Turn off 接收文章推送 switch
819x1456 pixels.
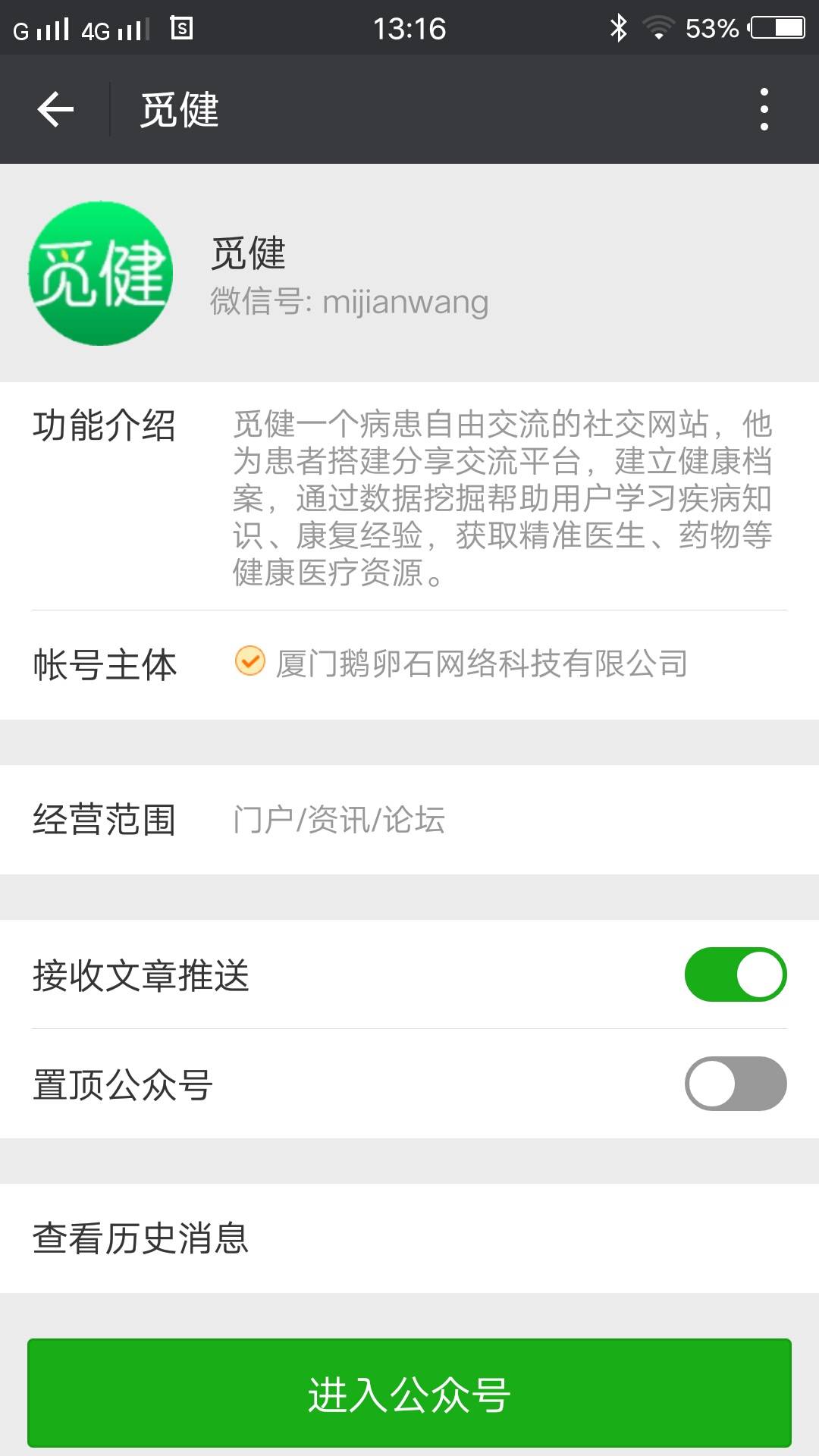pos(735,974)
